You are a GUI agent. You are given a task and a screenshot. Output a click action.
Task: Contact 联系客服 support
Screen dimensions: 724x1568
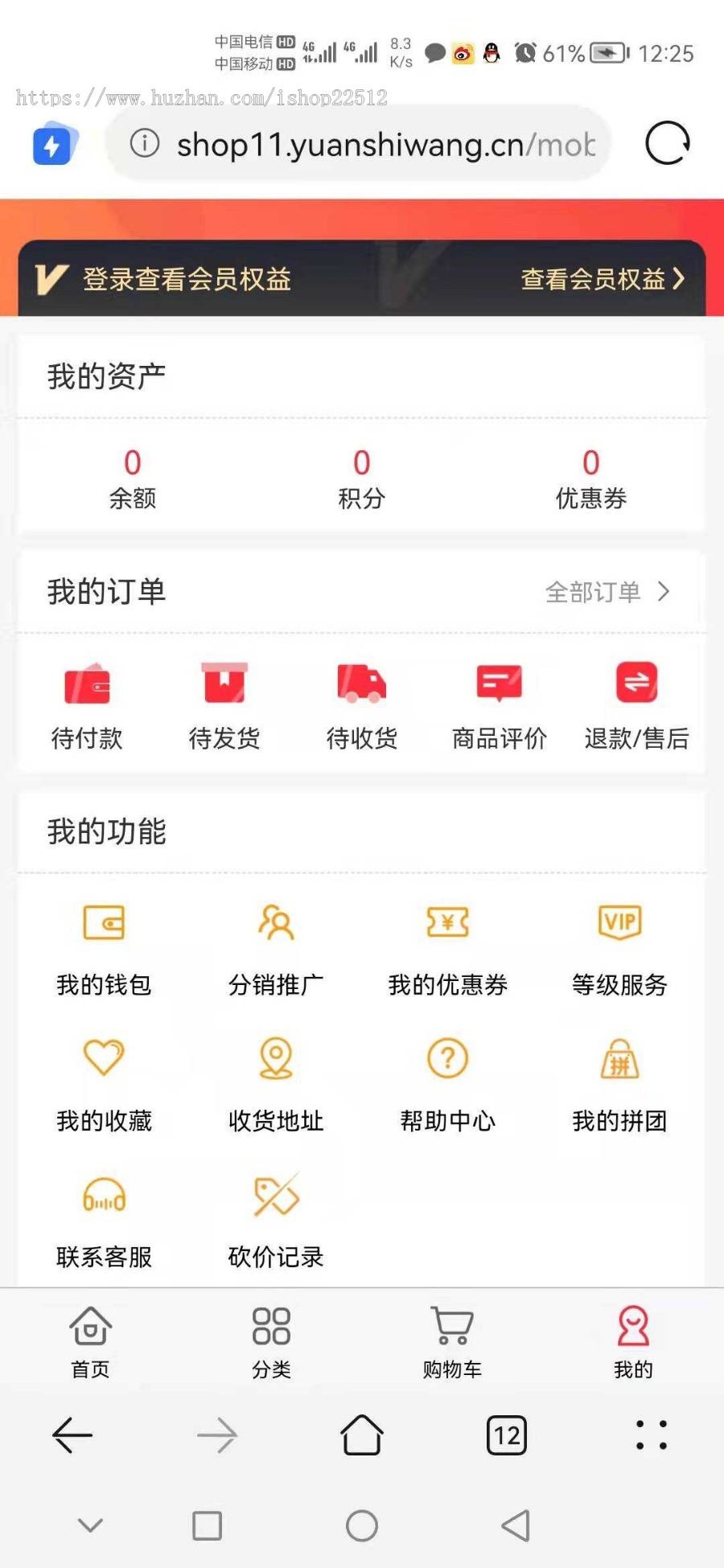click(104, 1221)
